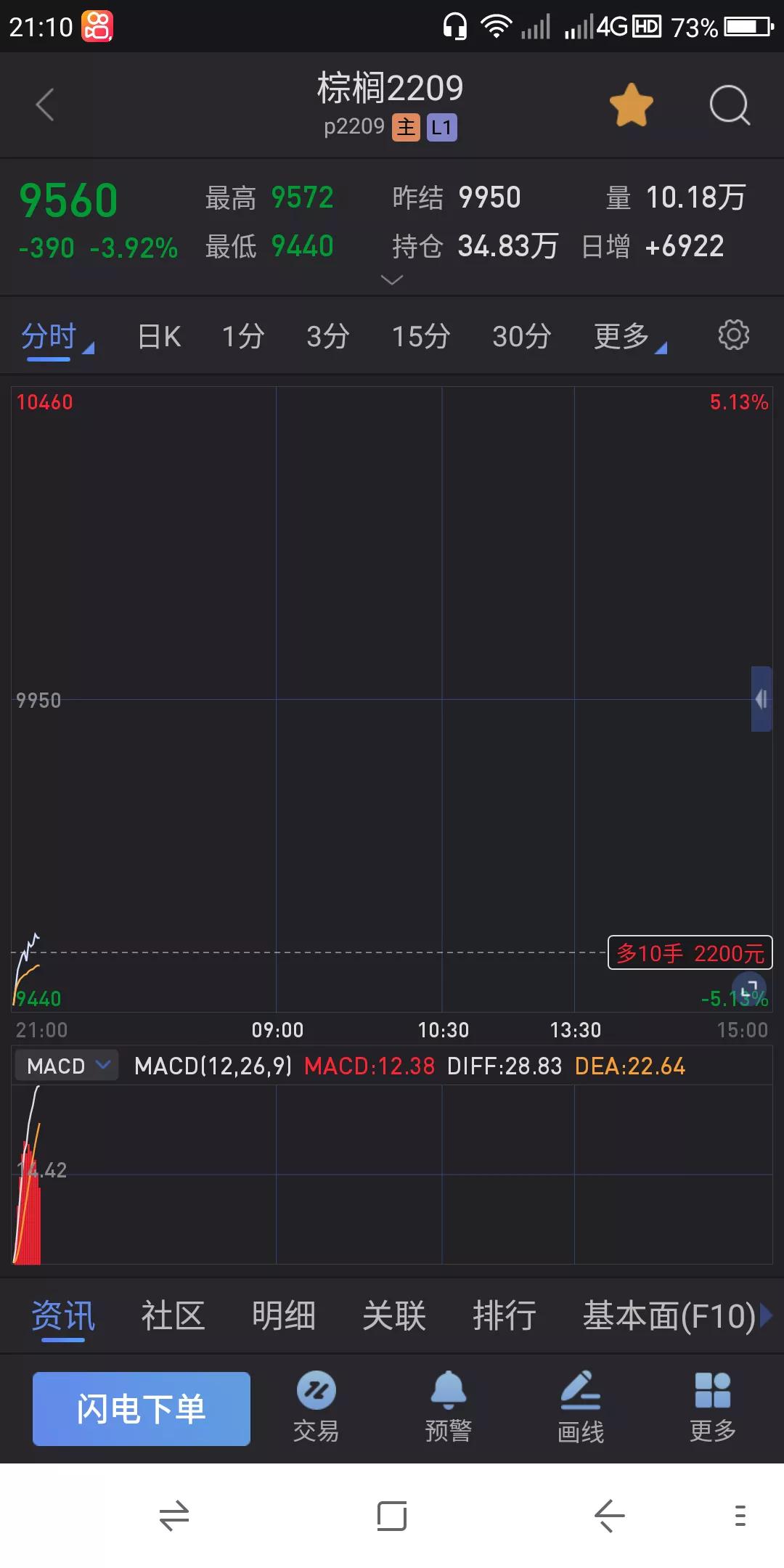Expand the quote details chevron

tap(392, 280)
